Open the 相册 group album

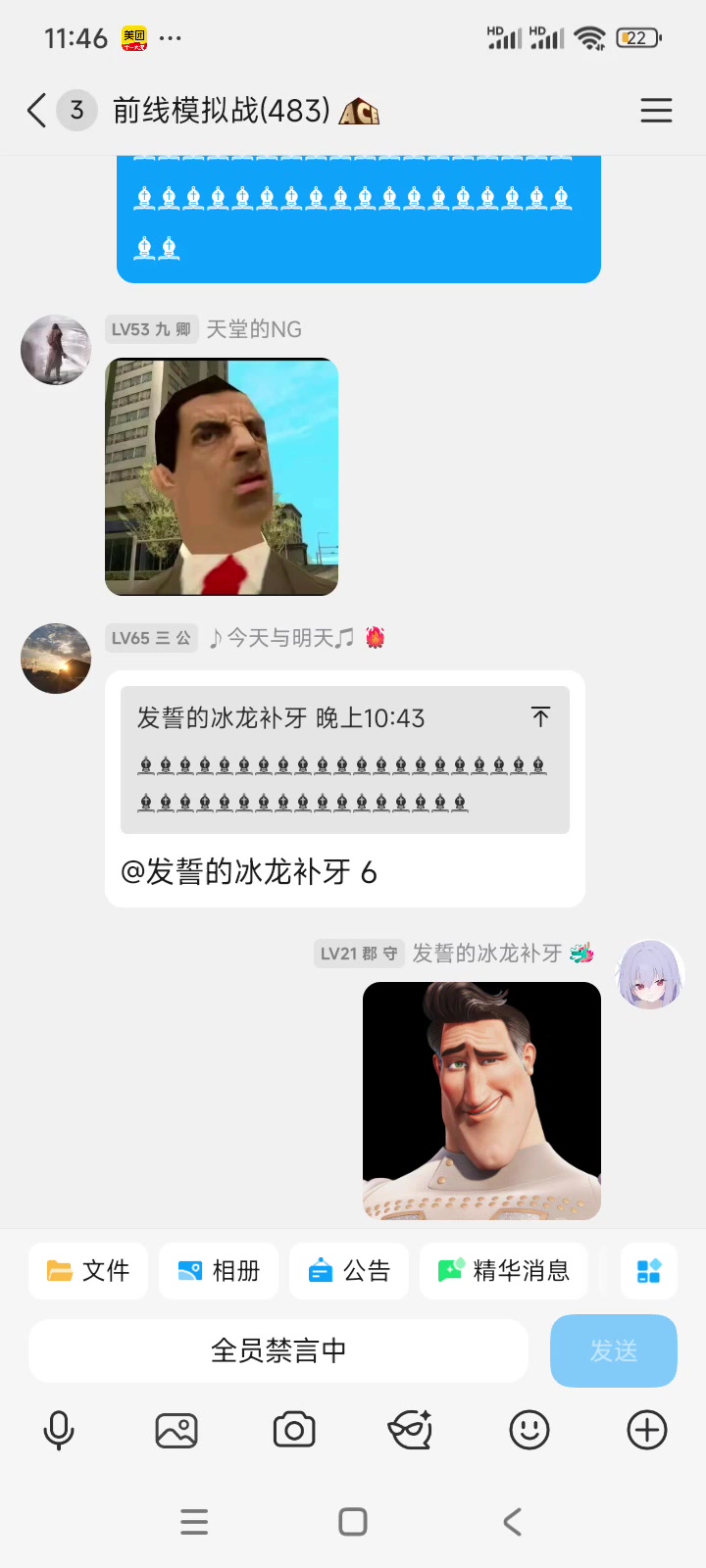coord(219,1271)
